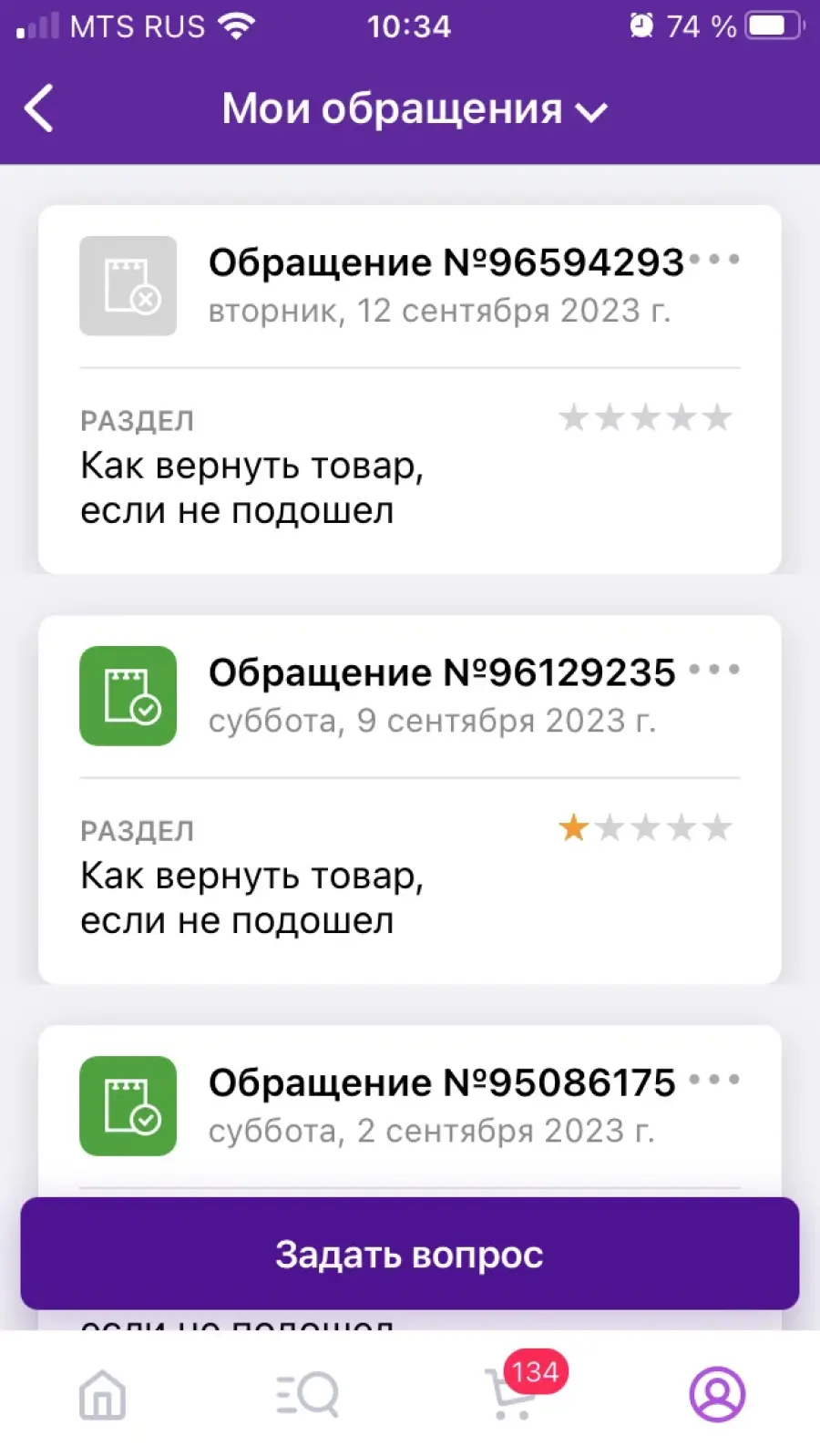Change star rating of request №96129235
Image resolution: width=820 pixels, height=1456 pixels.
(x=645, y=827)
